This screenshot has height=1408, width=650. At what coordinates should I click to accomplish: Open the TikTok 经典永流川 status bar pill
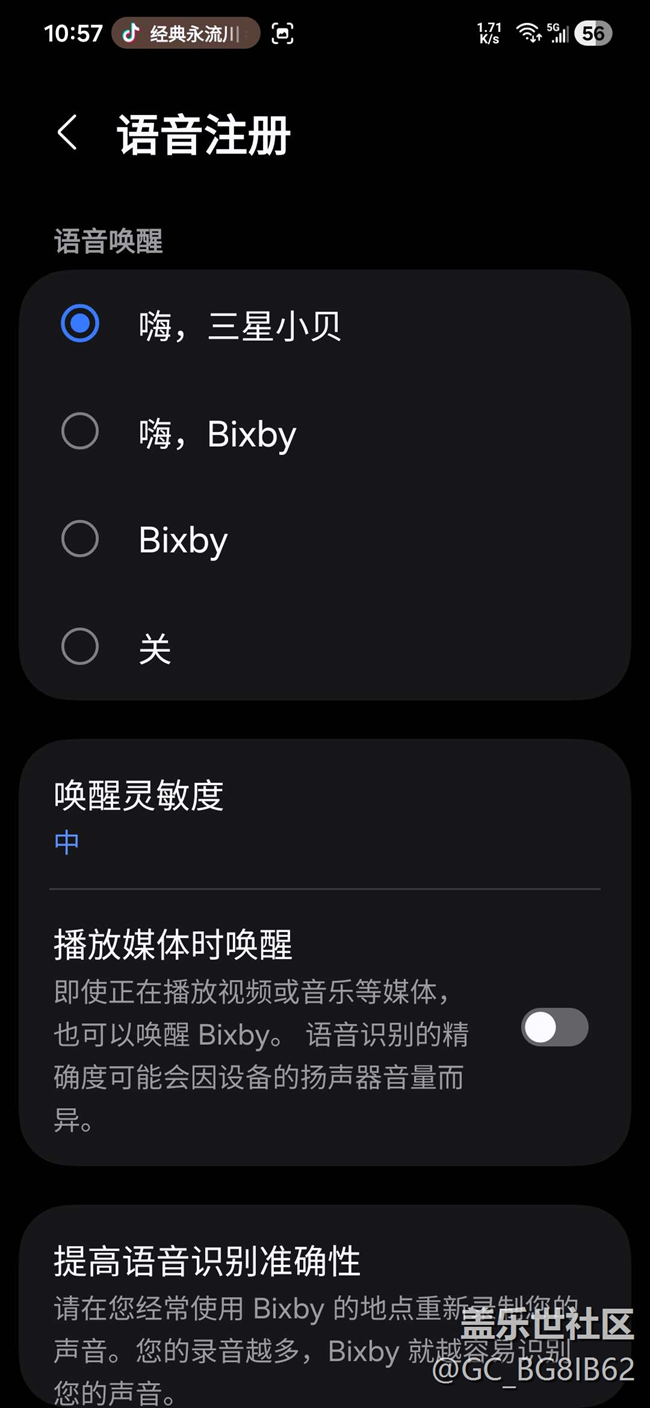click(186, 34)
